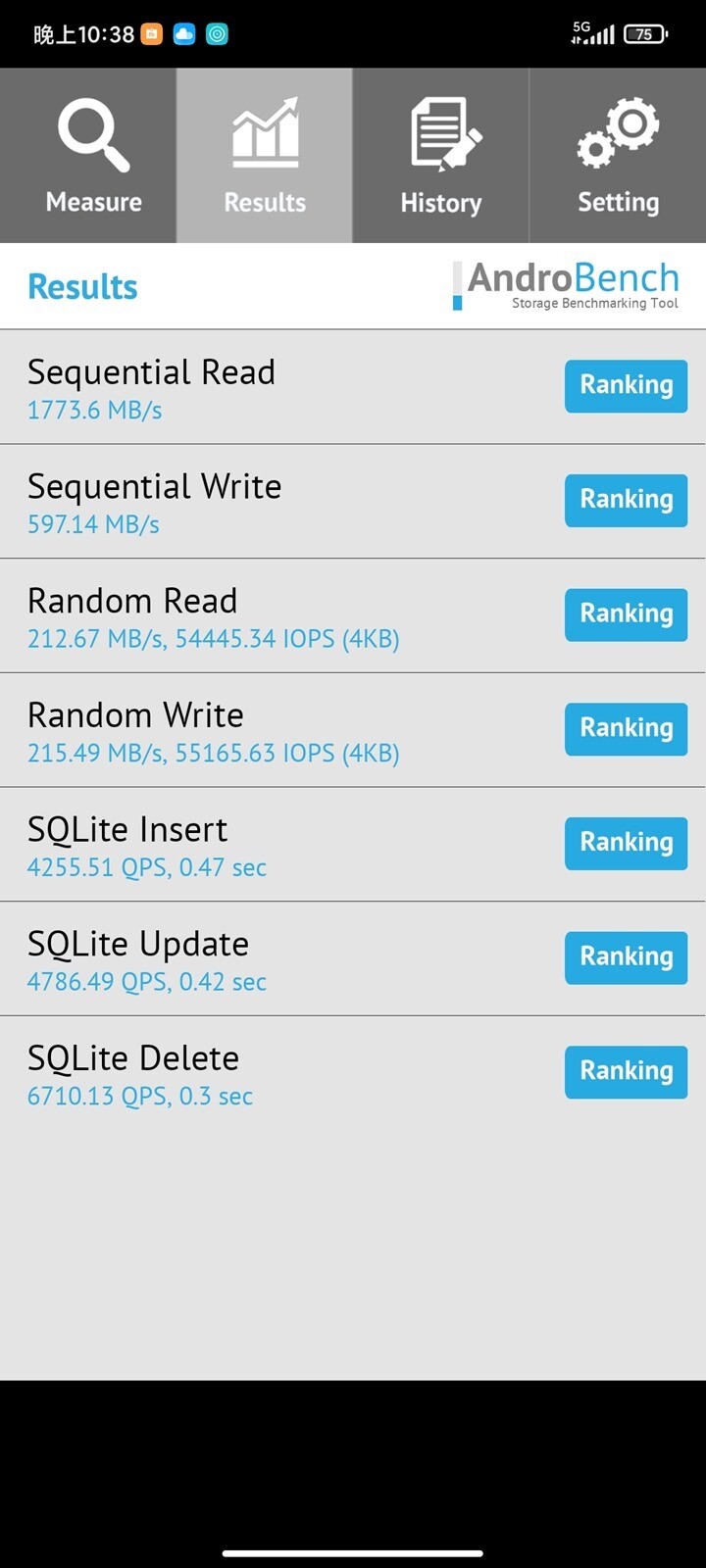
Task: Check ranking for SQLite Insert
Action: point(626,843)
